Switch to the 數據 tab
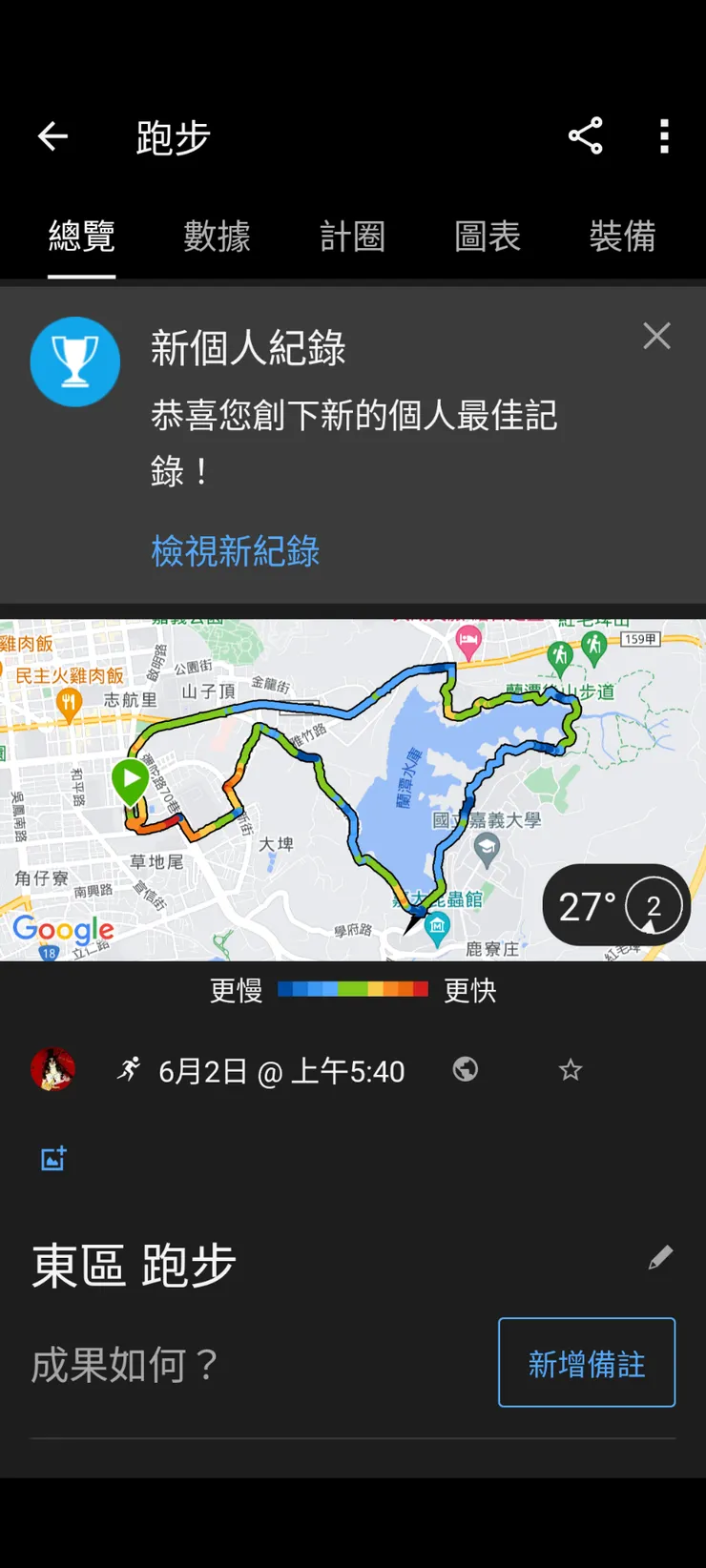 pos(218,237)
